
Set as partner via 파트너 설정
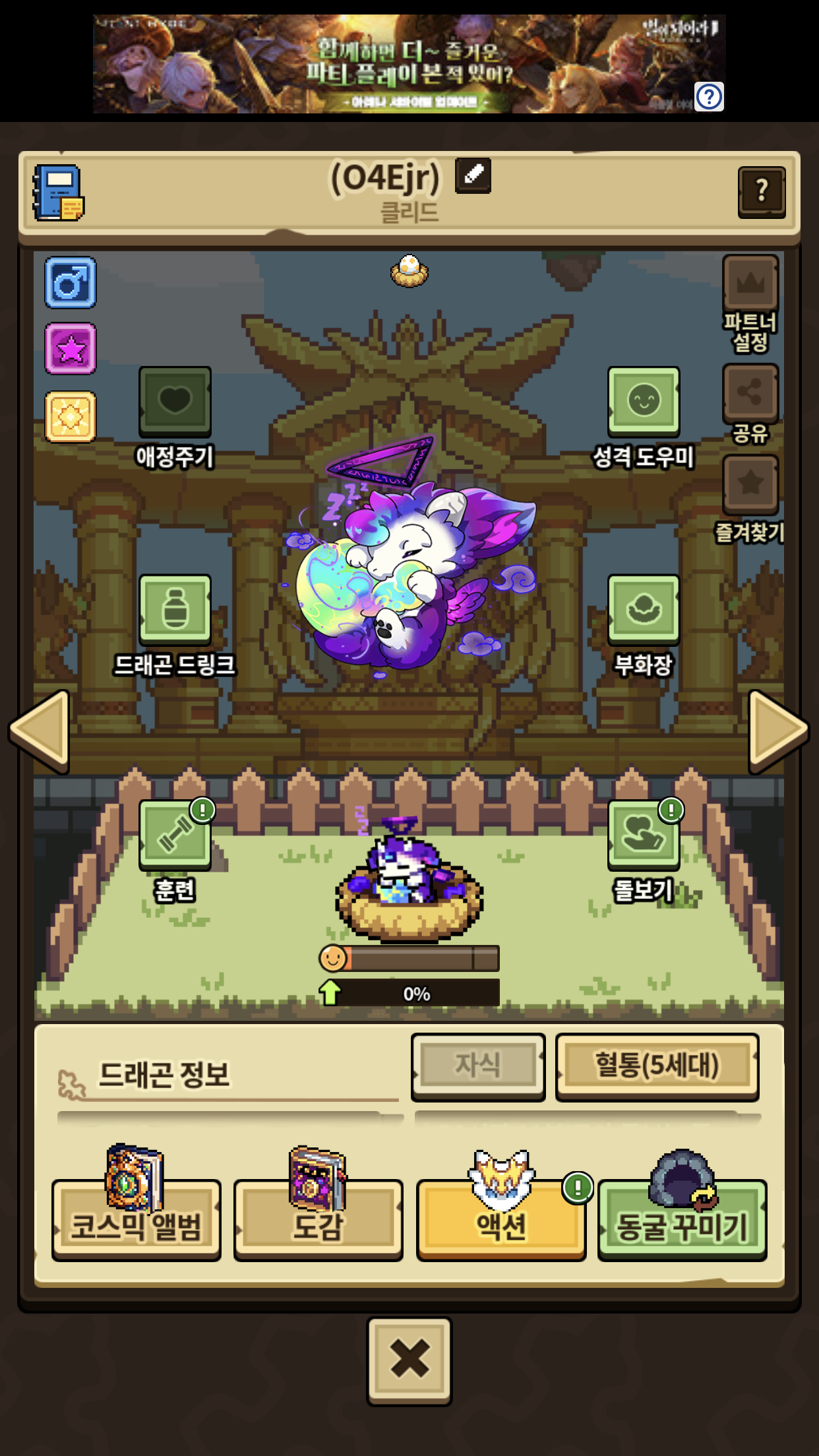tap(750, 284)
